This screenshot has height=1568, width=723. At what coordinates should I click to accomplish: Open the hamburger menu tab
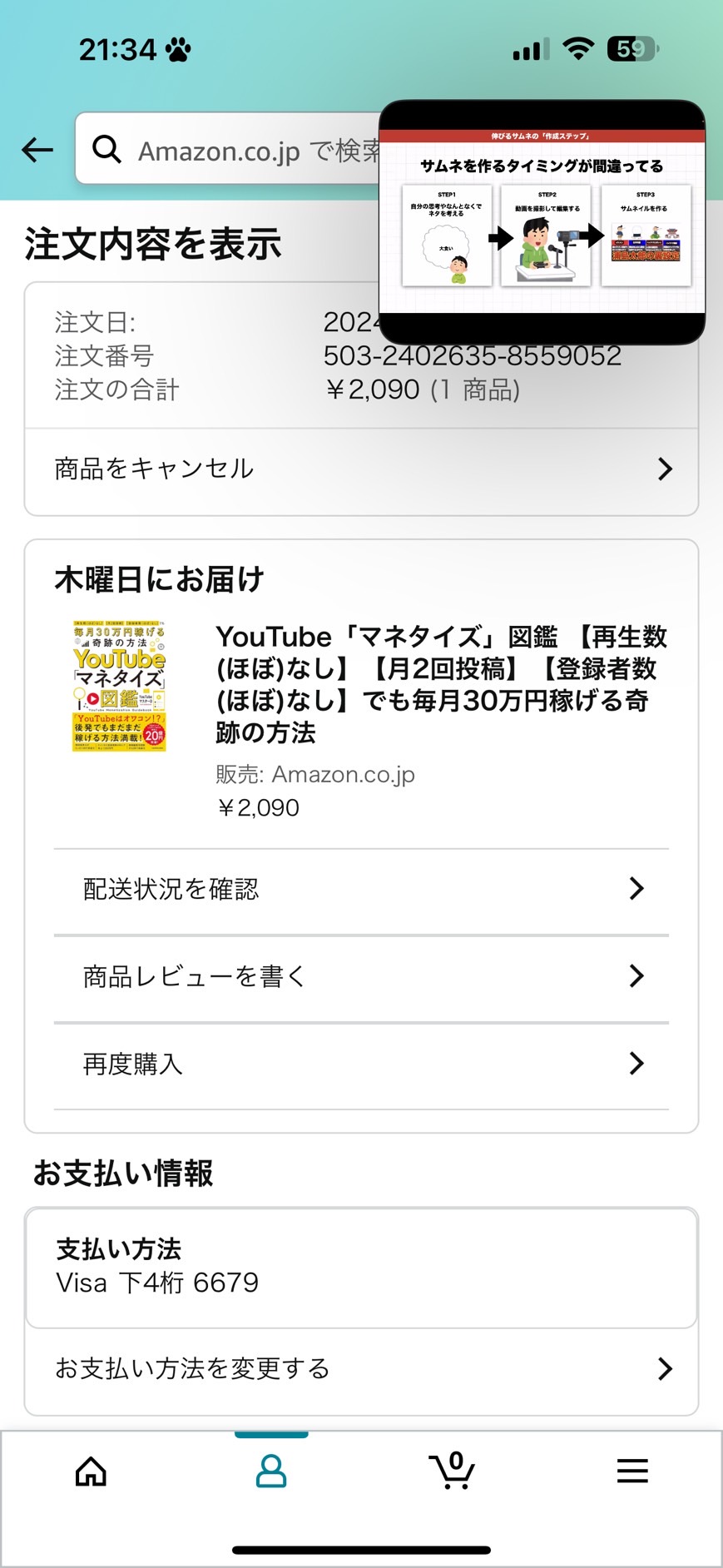pyautogui.click(x=632, y=1471)
